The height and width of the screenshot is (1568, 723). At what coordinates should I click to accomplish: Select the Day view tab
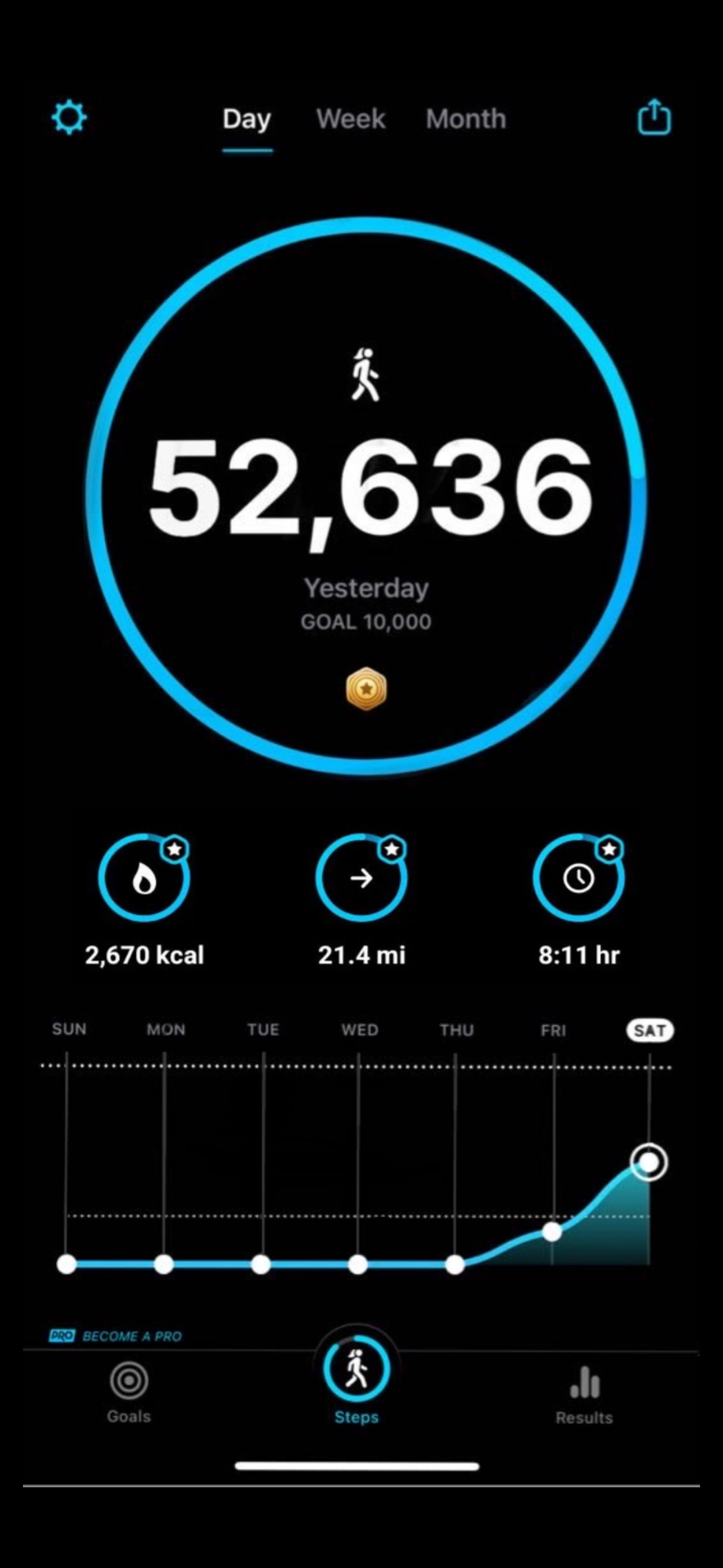point(247,120)
